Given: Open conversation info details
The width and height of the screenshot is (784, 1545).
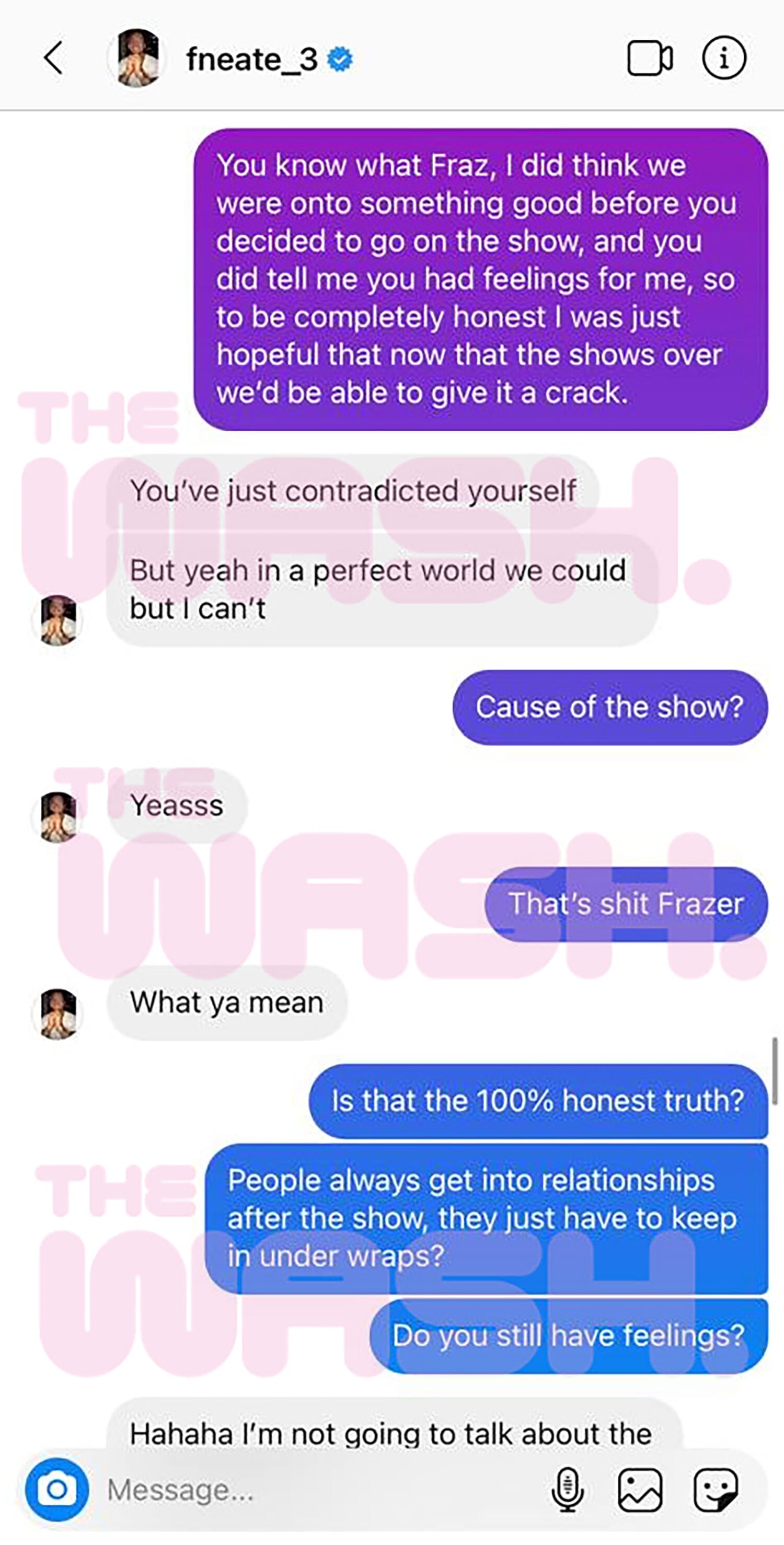Looking at the screenshot, I should [724, 58].
